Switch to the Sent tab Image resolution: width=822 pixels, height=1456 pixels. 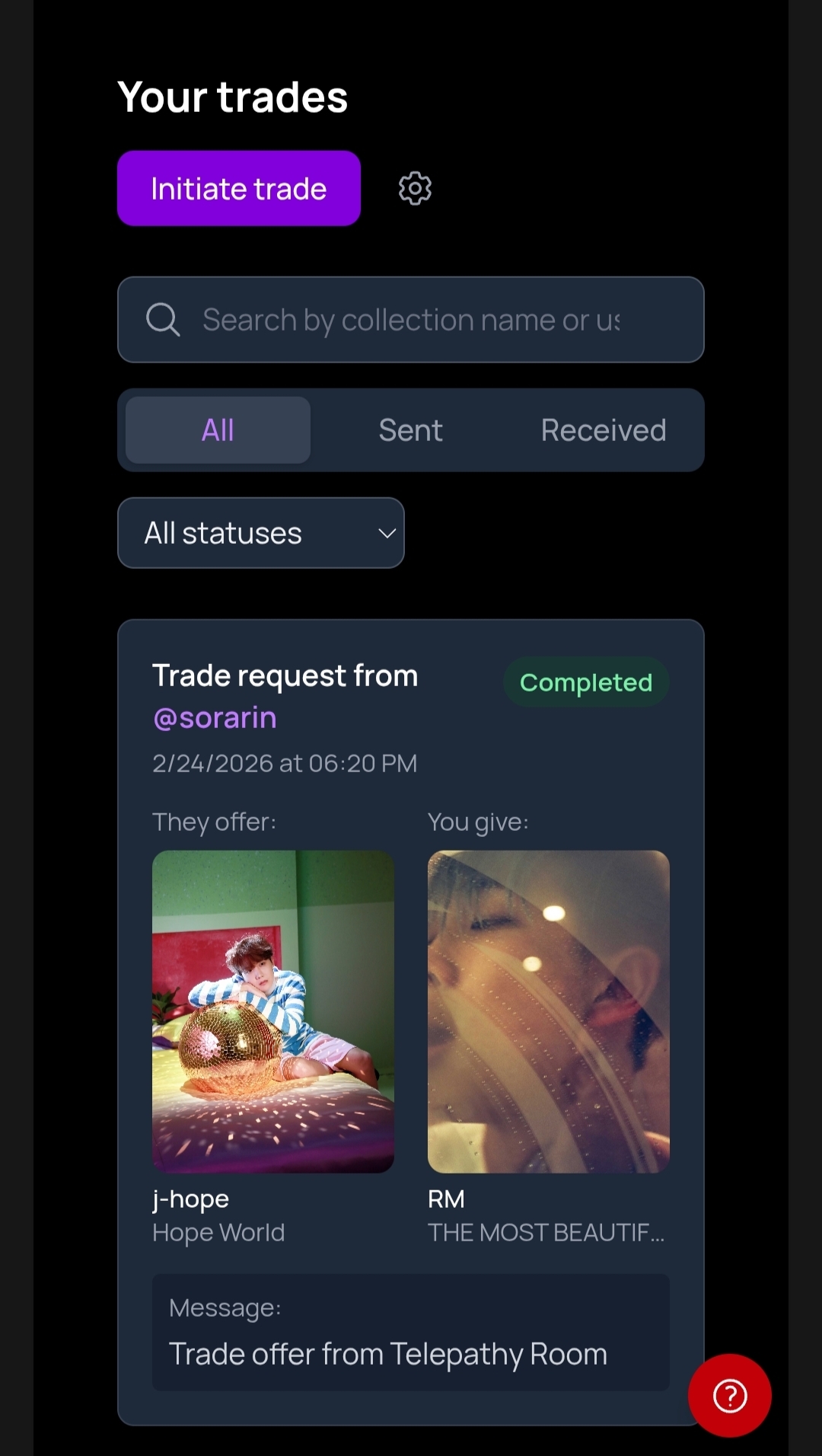point(410,430)
